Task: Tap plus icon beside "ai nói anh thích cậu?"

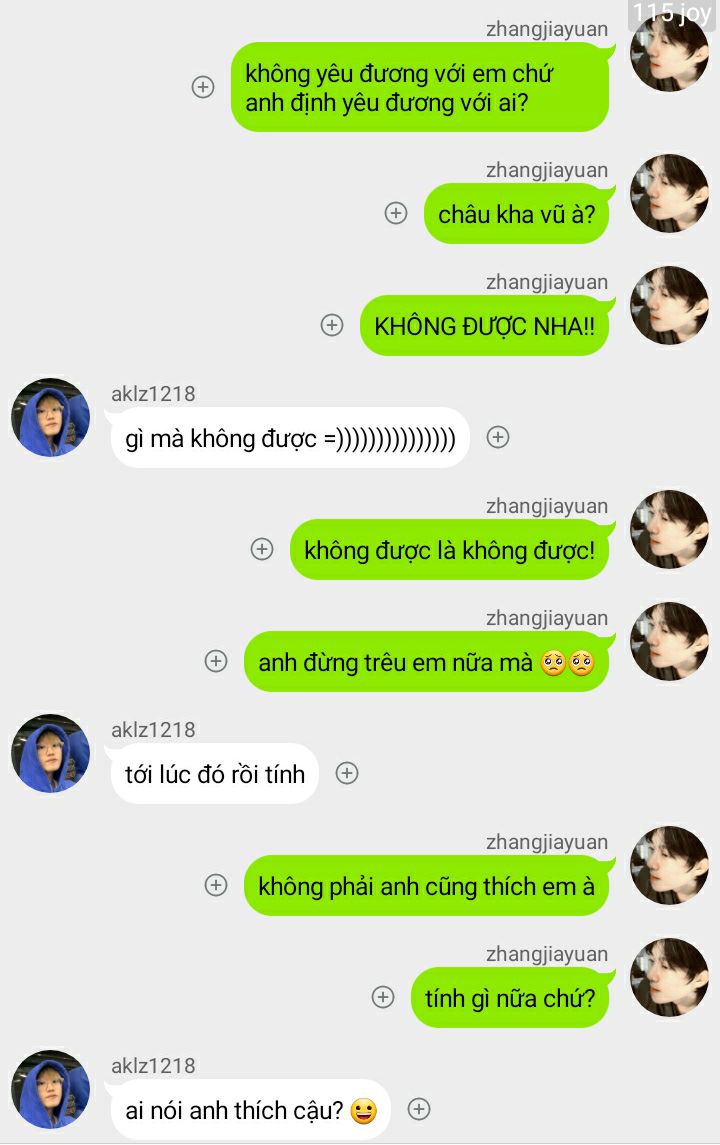Action: point(420,1109)
